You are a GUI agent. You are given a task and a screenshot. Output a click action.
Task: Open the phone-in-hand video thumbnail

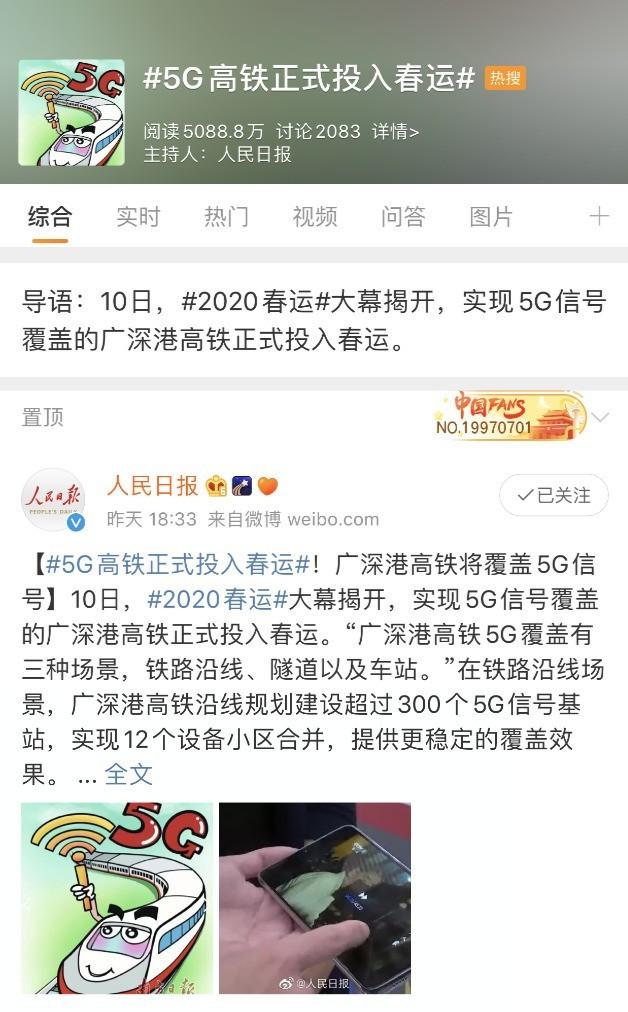click(315, 897)
